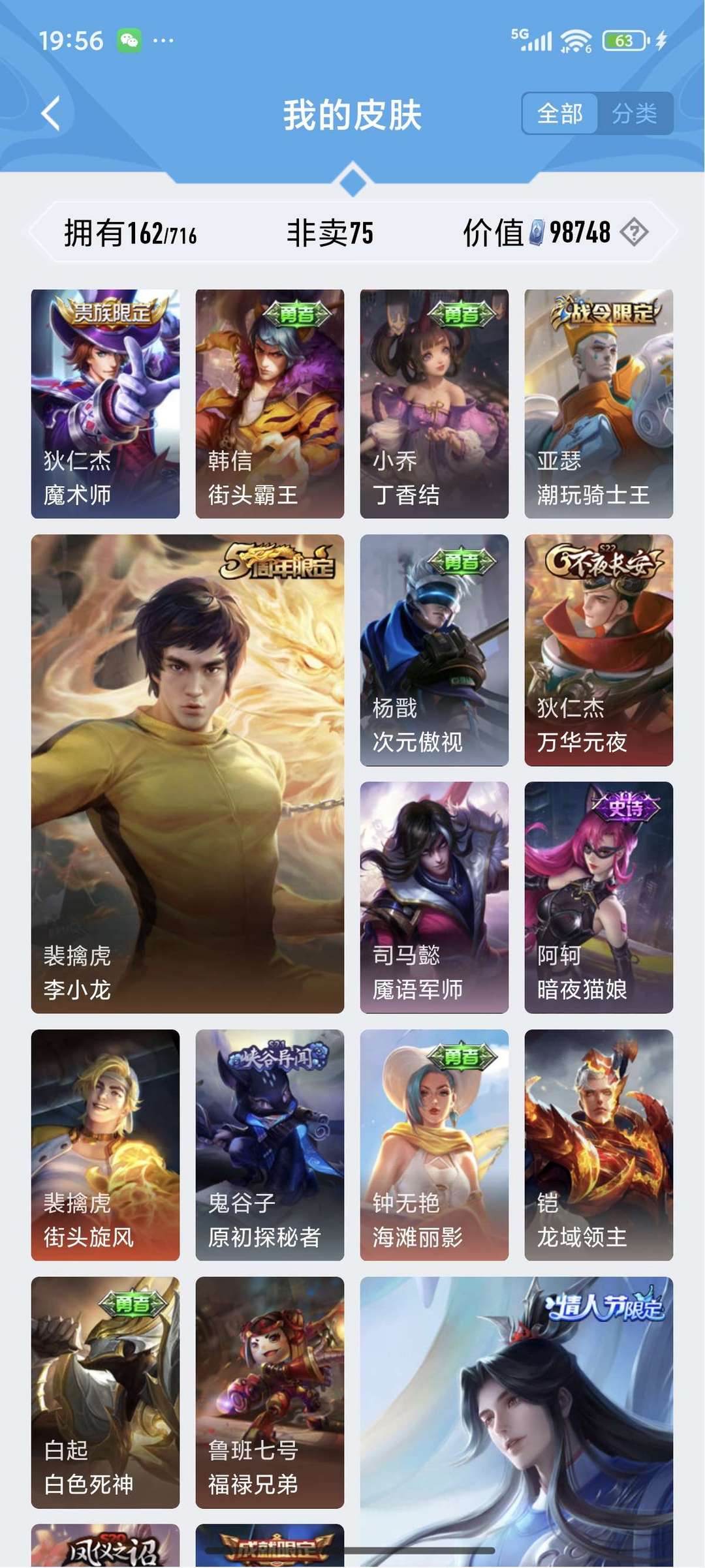The width and height of the screenshot is (705, 1568).
Task: Switch to the 分类 tab
Action: (x=634, y=114)
